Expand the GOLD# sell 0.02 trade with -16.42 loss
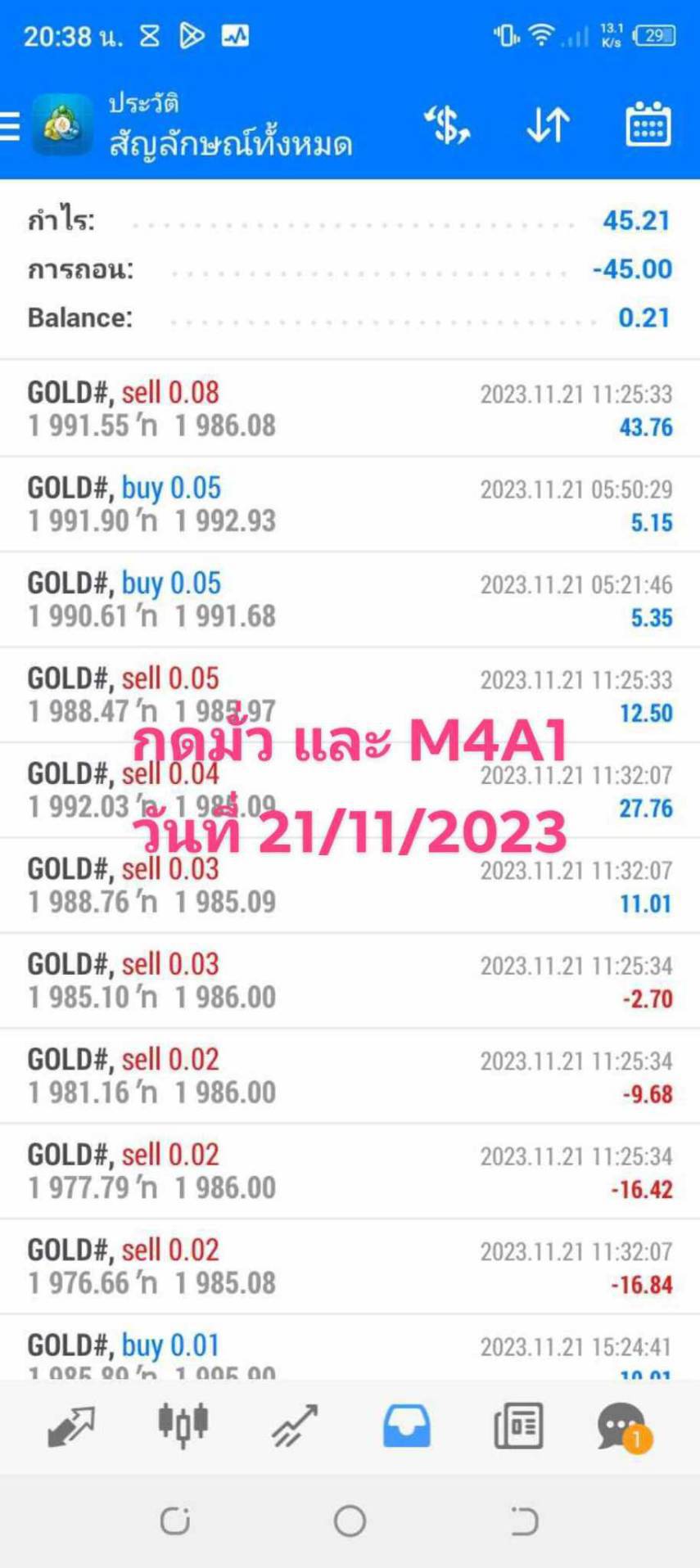This screenshot has width=700, height=1568. tap(350, 1171)
